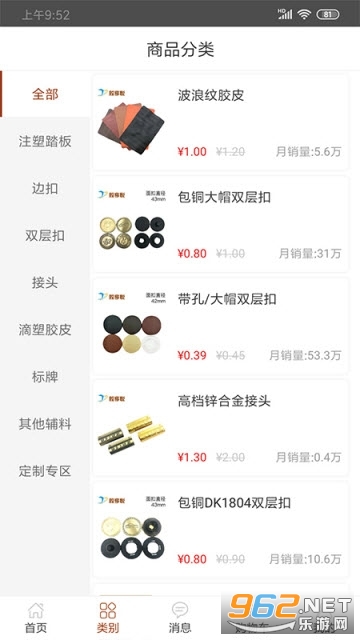Switch to the 边扣 category
Image resolution: width=360 pixels, height=640 pixels.
[x=45, y=188]
